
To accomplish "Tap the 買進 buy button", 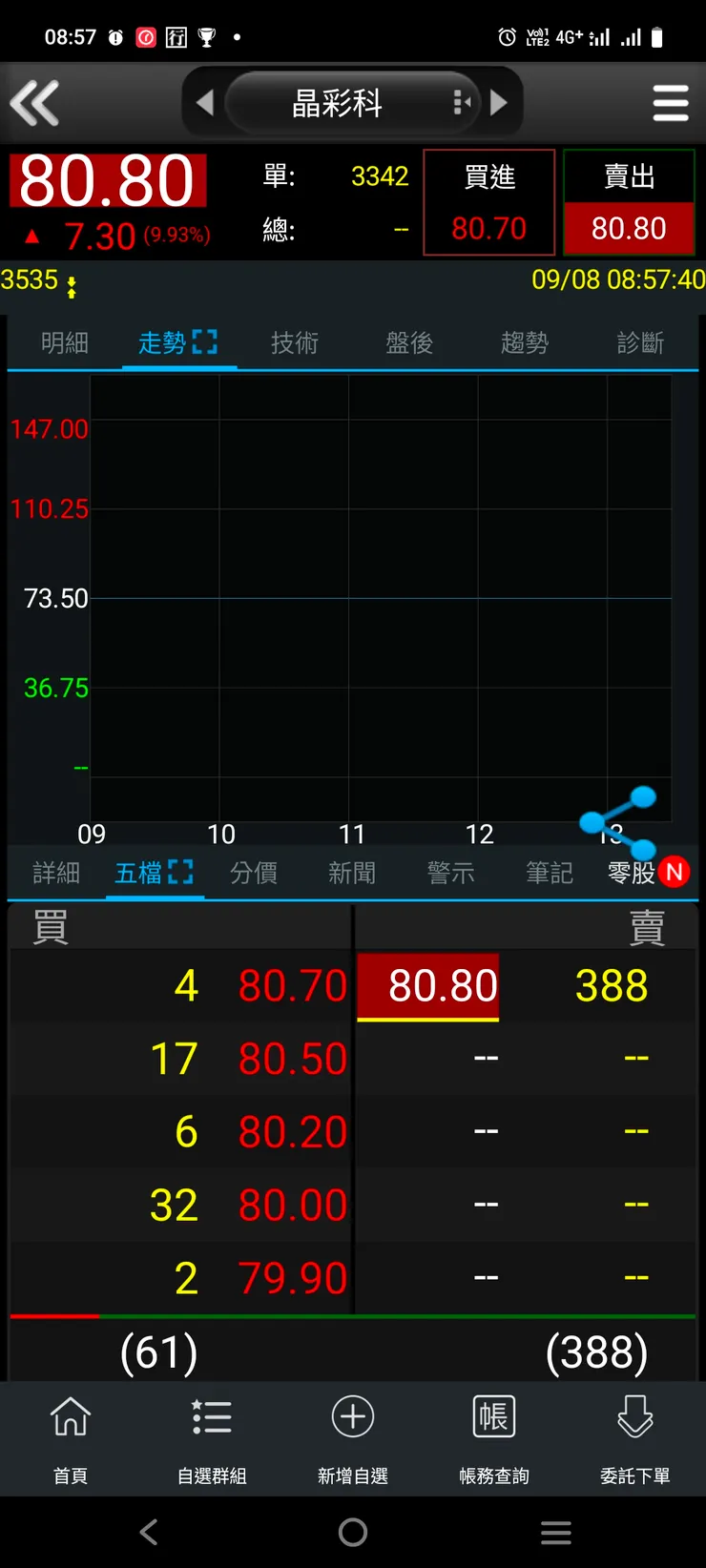I will coord(488,202).
